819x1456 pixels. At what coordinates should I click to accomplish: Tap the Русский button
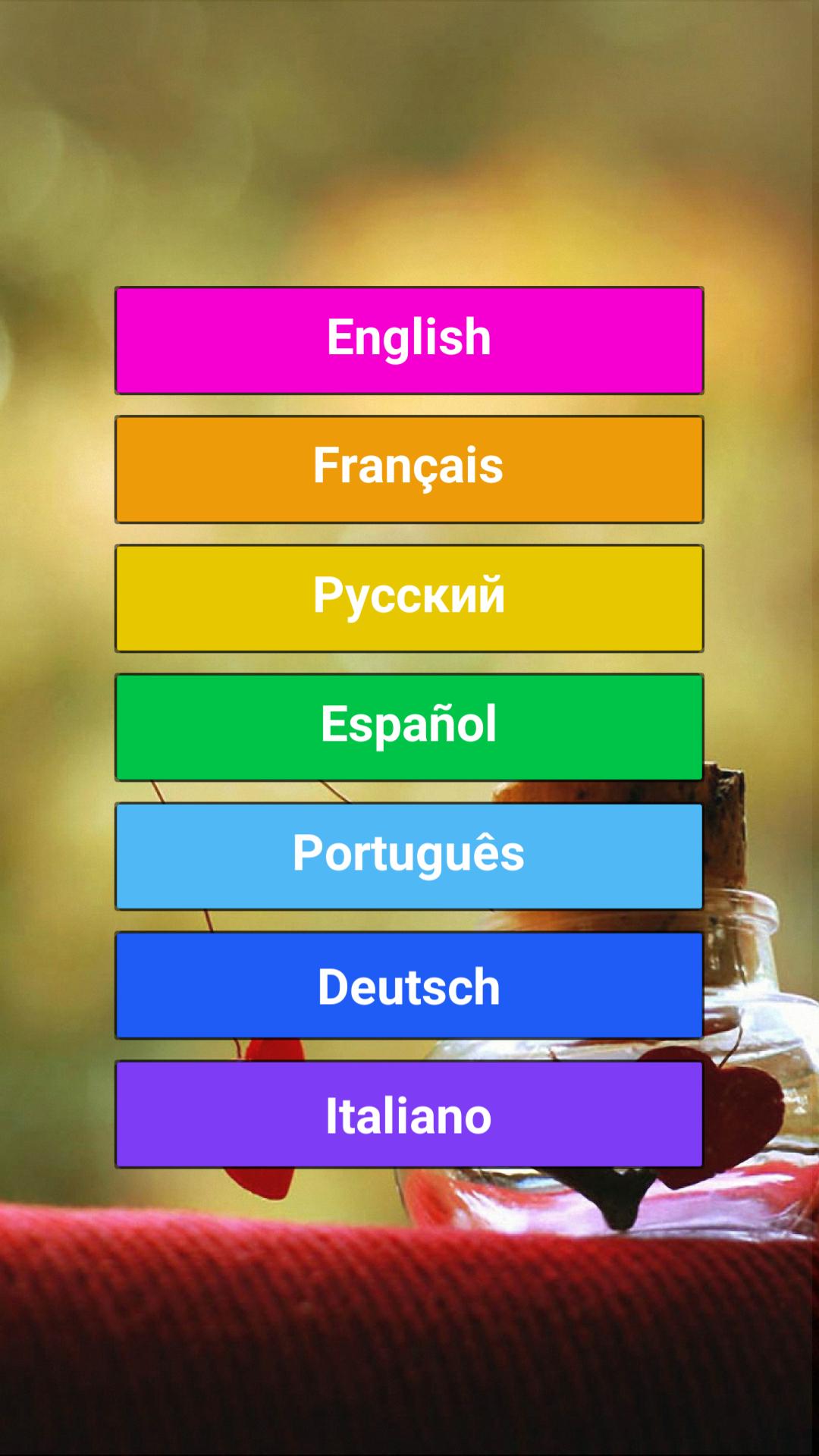409,598
